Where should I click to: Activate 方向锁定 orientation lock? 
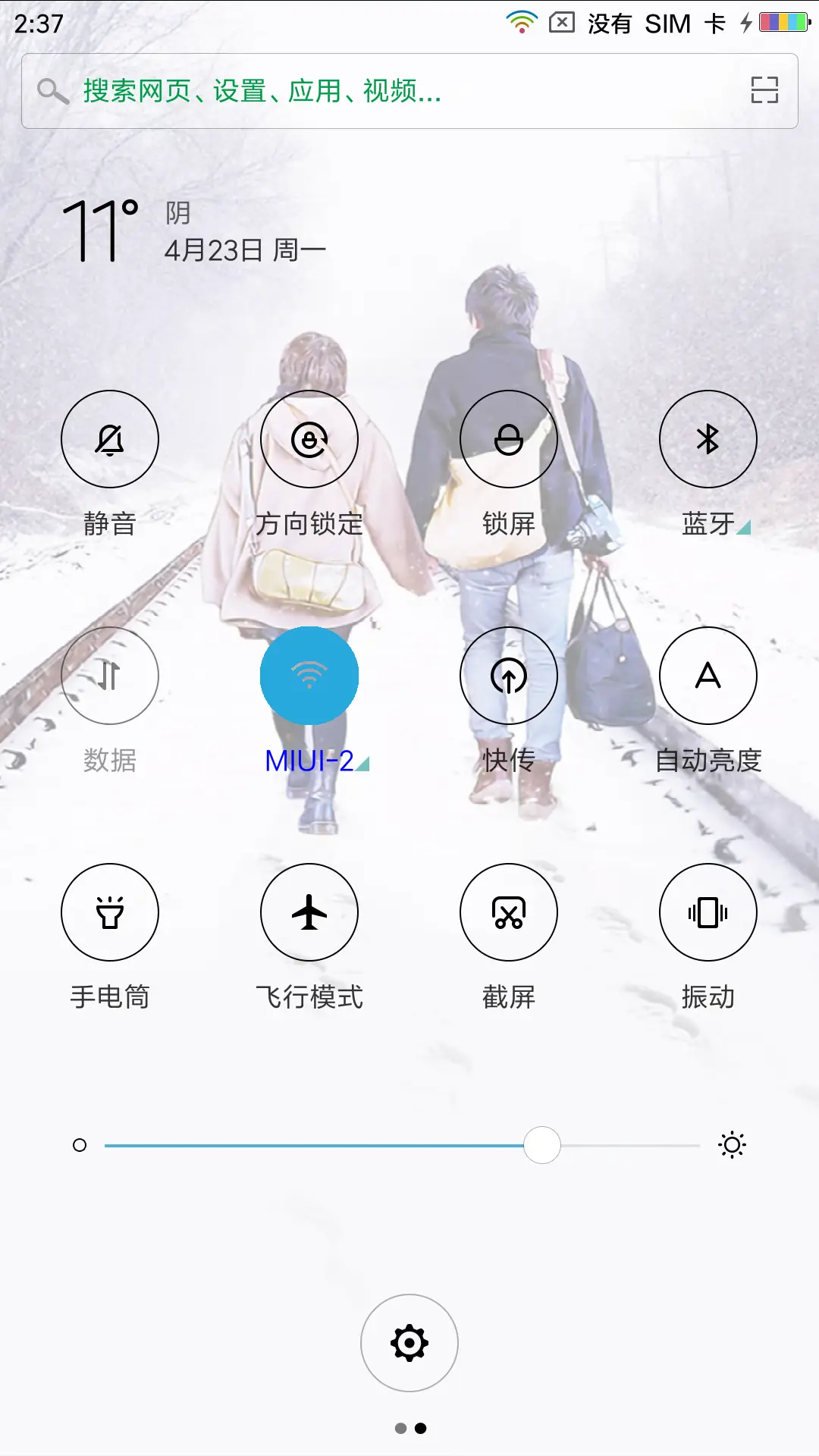click(x=309, y=438)
